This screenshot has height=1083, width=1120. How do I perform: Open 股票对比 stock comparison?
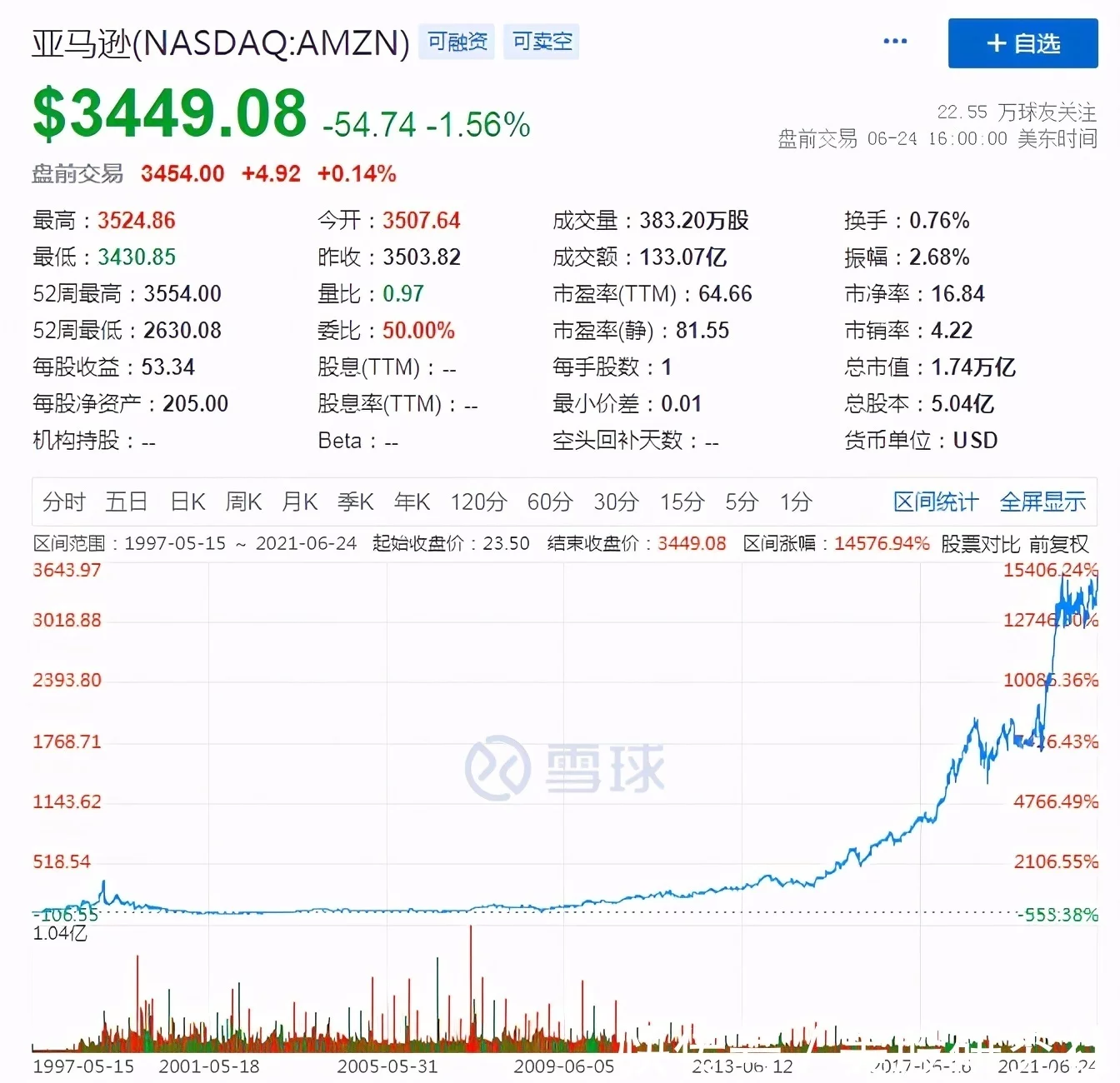[980, 544]
